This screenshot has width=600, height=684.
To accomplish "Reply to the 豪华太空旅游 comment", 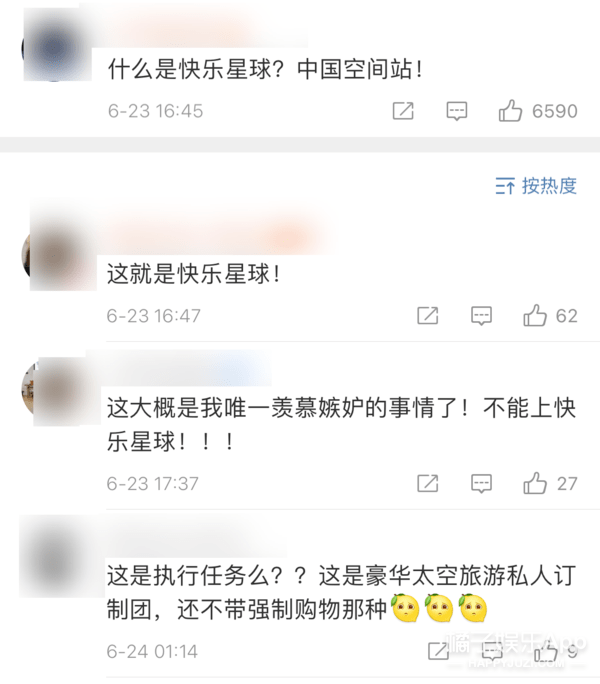I will pos(491,652).
